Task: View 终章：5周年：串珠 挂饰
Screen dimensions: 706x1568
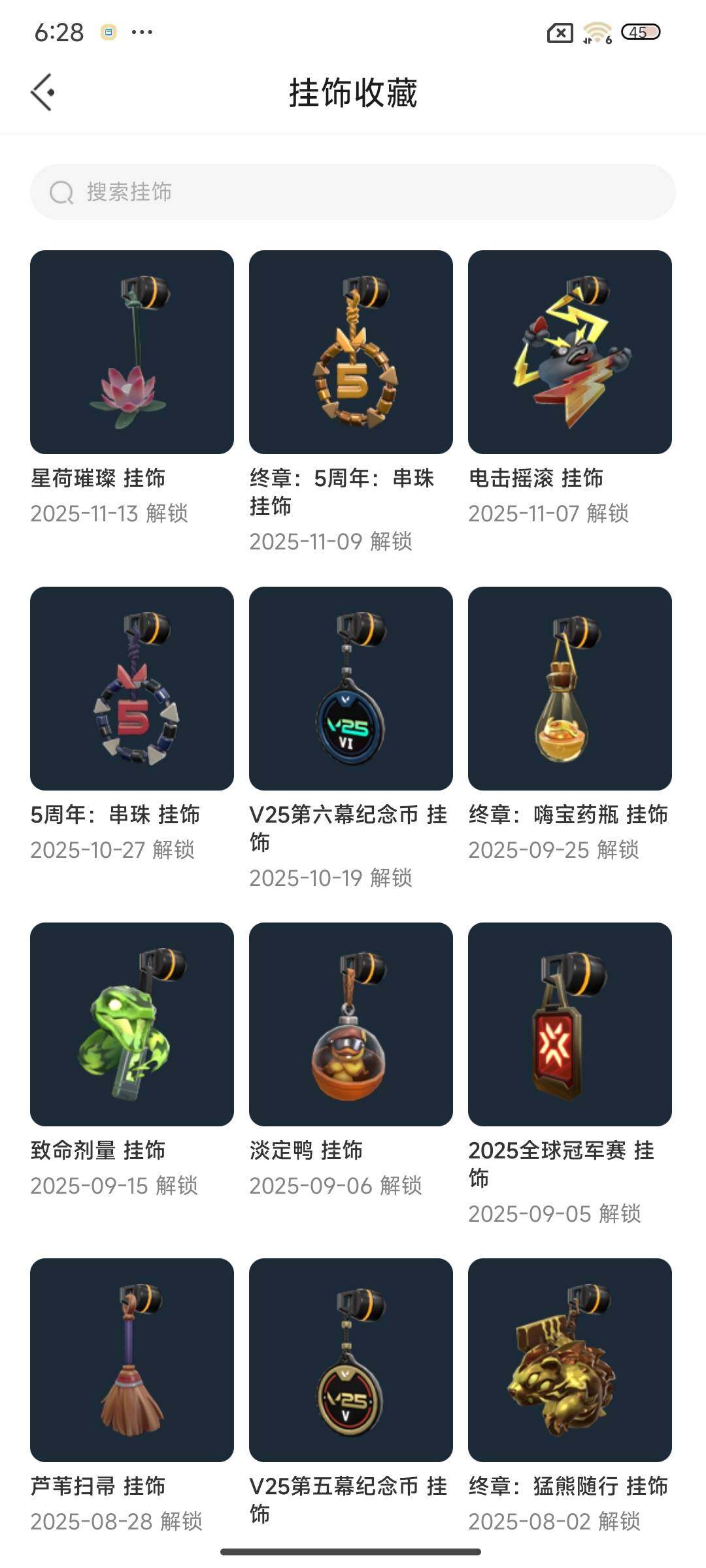Action: [351, 352]
